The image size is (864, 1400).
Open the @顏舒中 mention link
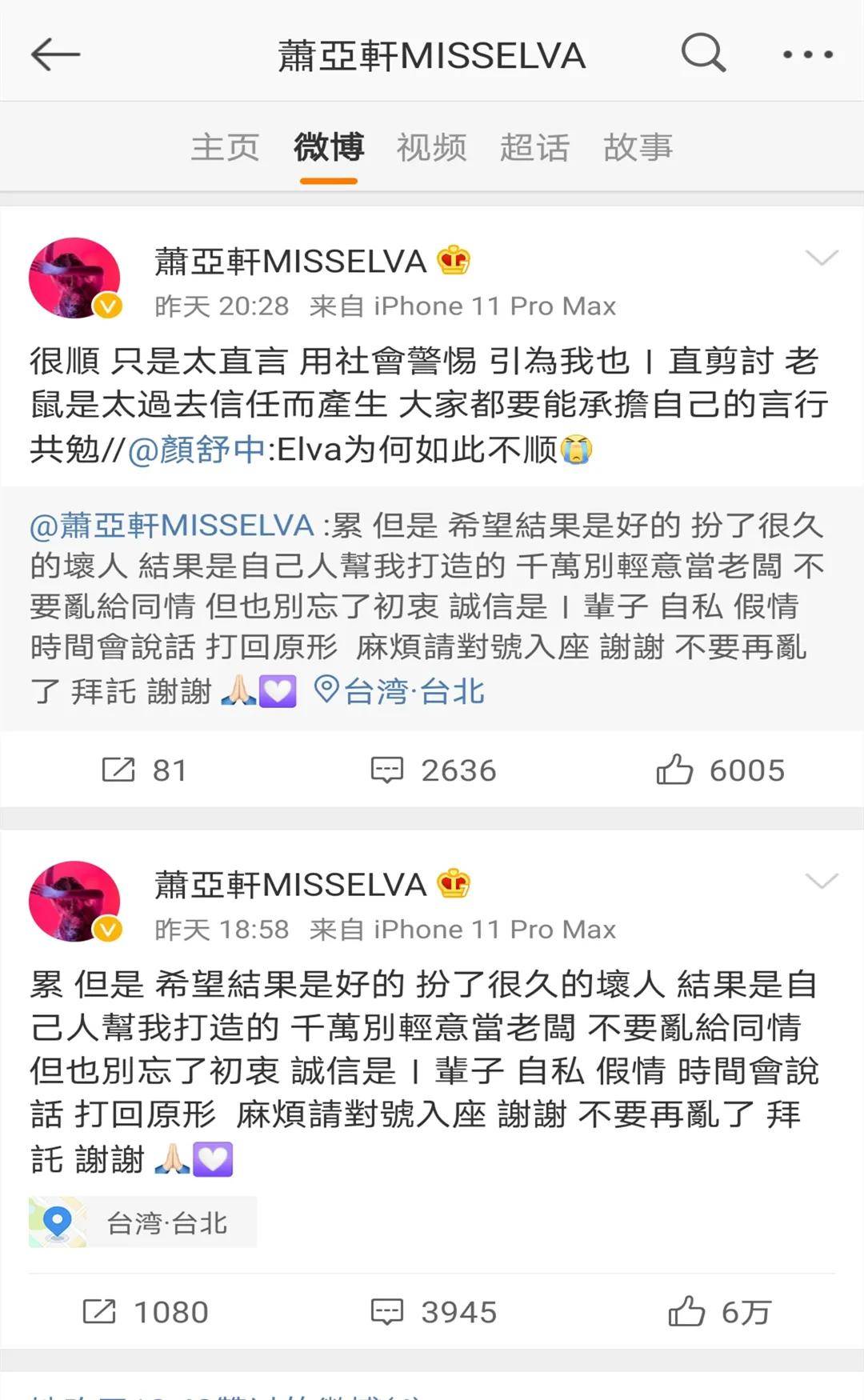pyautogui.click(x=197, y=450)
